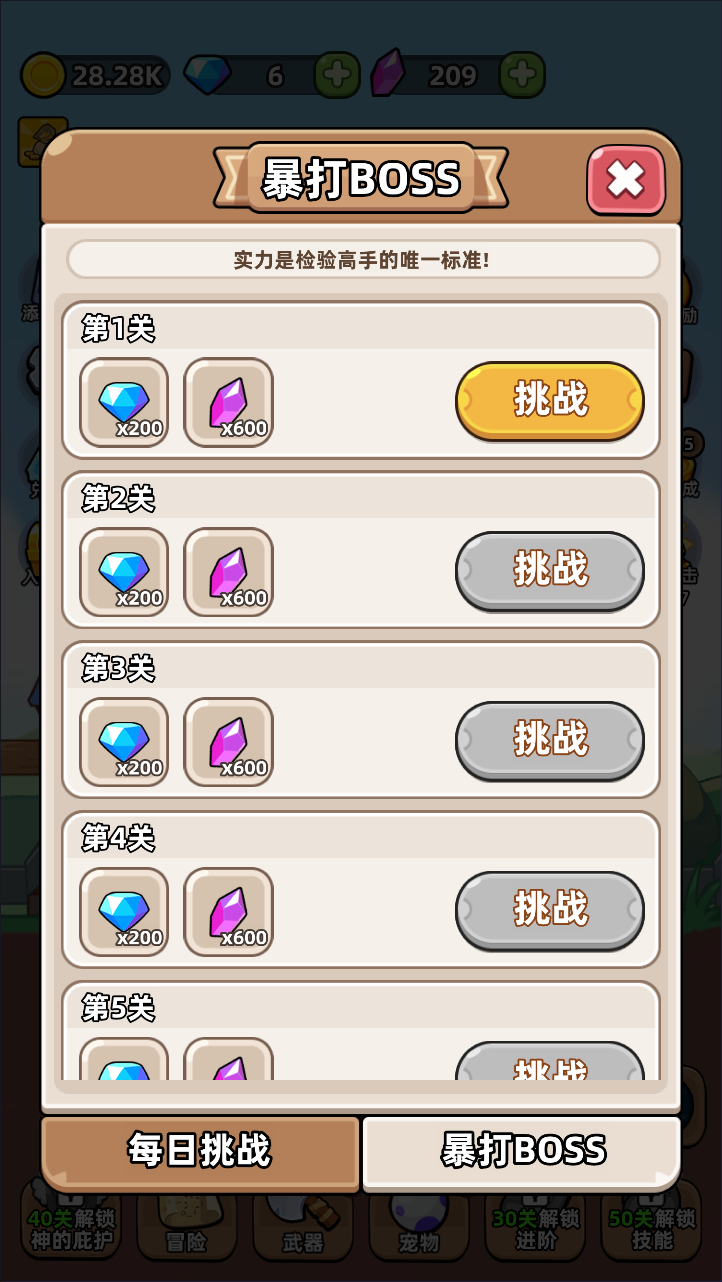Select the 暴打BOSS tab
This screenshot has height=1282, width=722.
[522, 1151]
